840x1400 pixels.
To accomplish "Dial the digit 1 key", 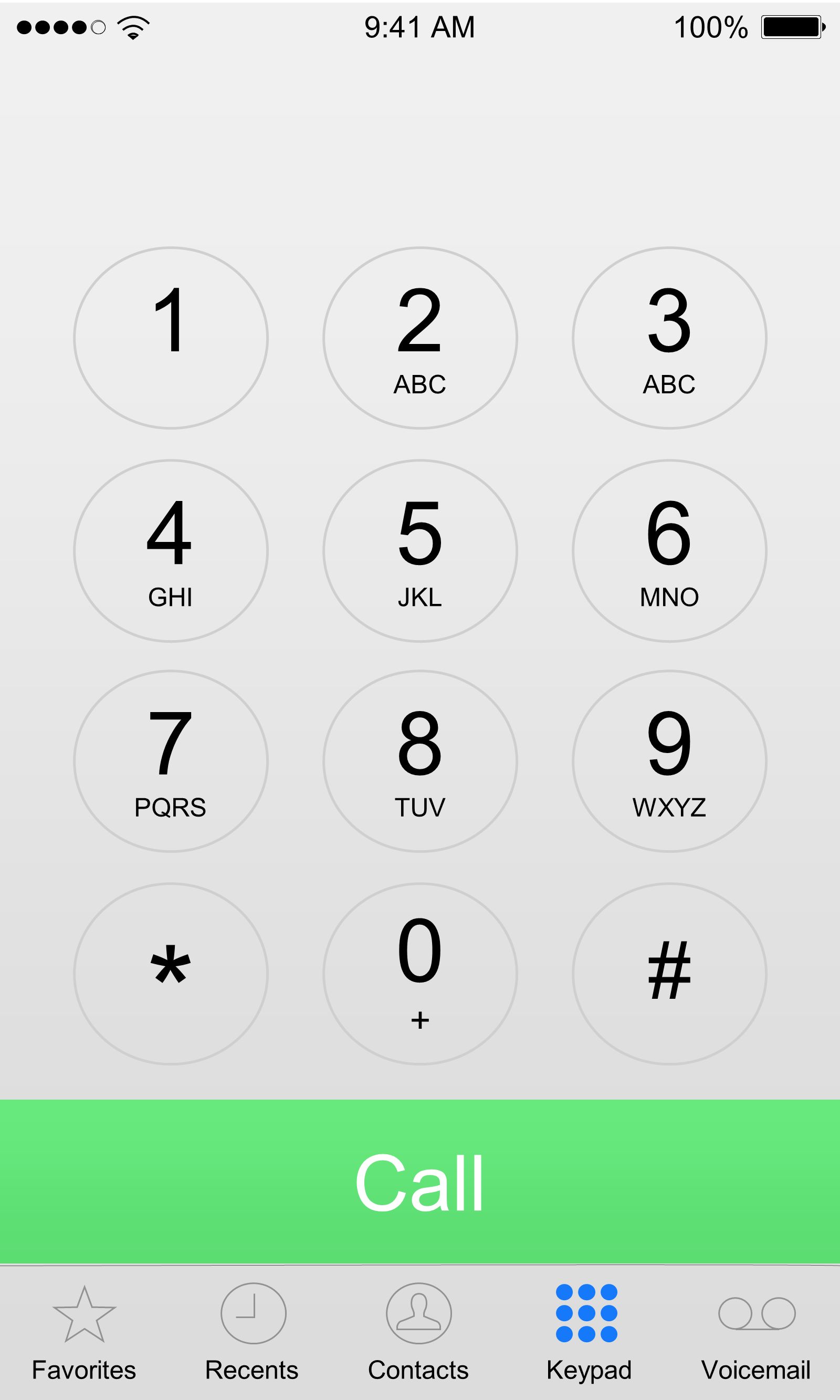I will 171,338.
